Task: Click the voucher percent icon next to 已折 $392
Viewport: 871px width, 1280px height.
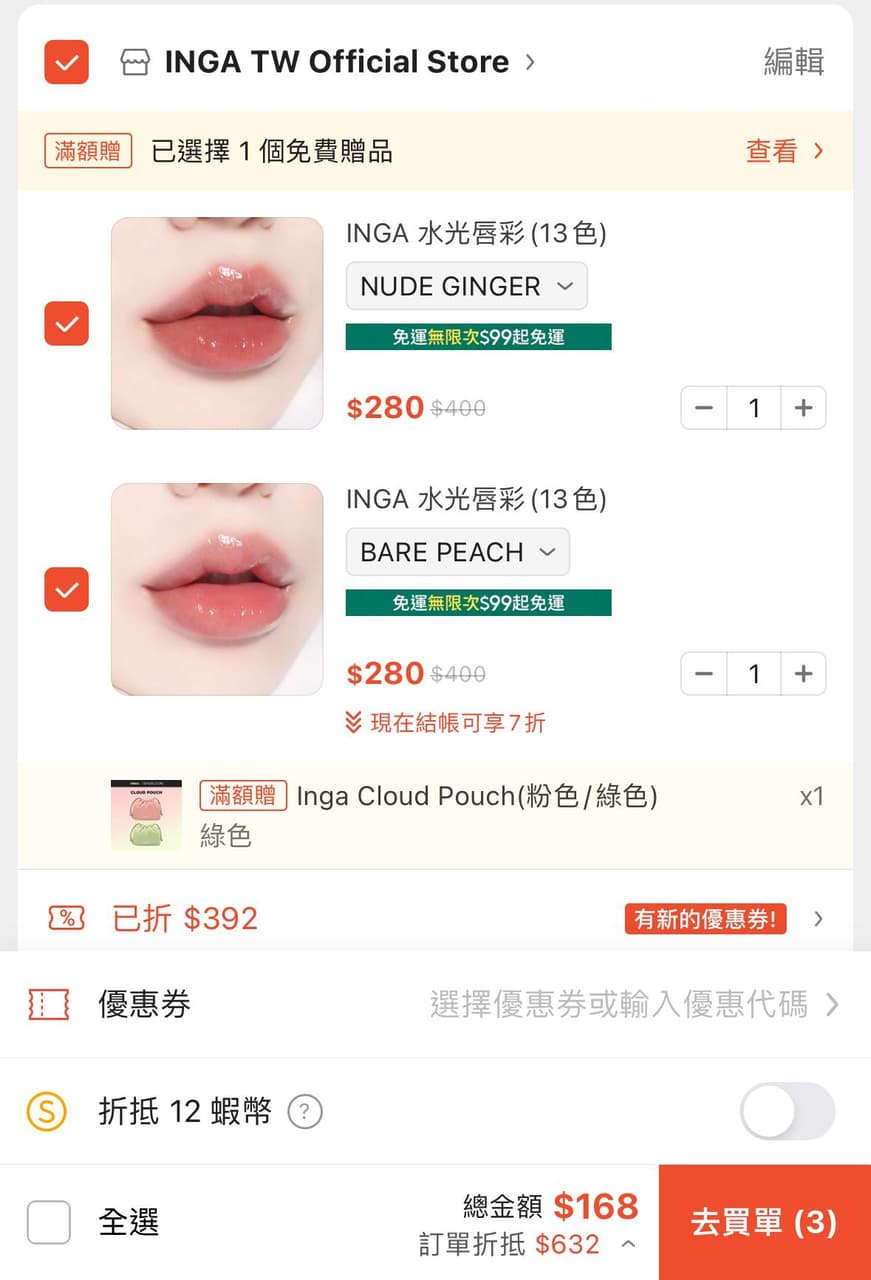Action: point(66,918)
